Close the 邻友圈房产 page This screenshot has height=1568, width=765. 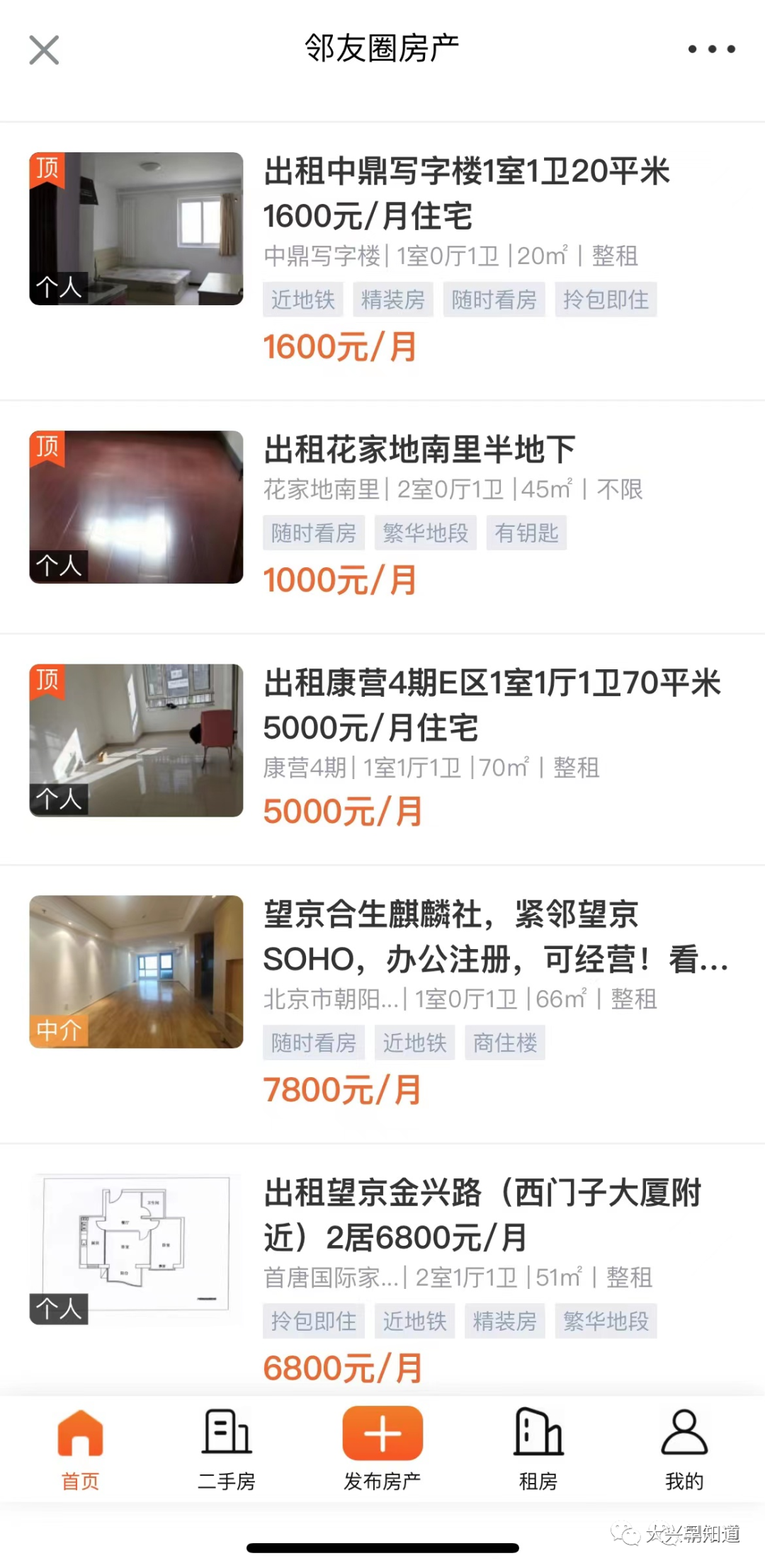(x=44, y=50)
